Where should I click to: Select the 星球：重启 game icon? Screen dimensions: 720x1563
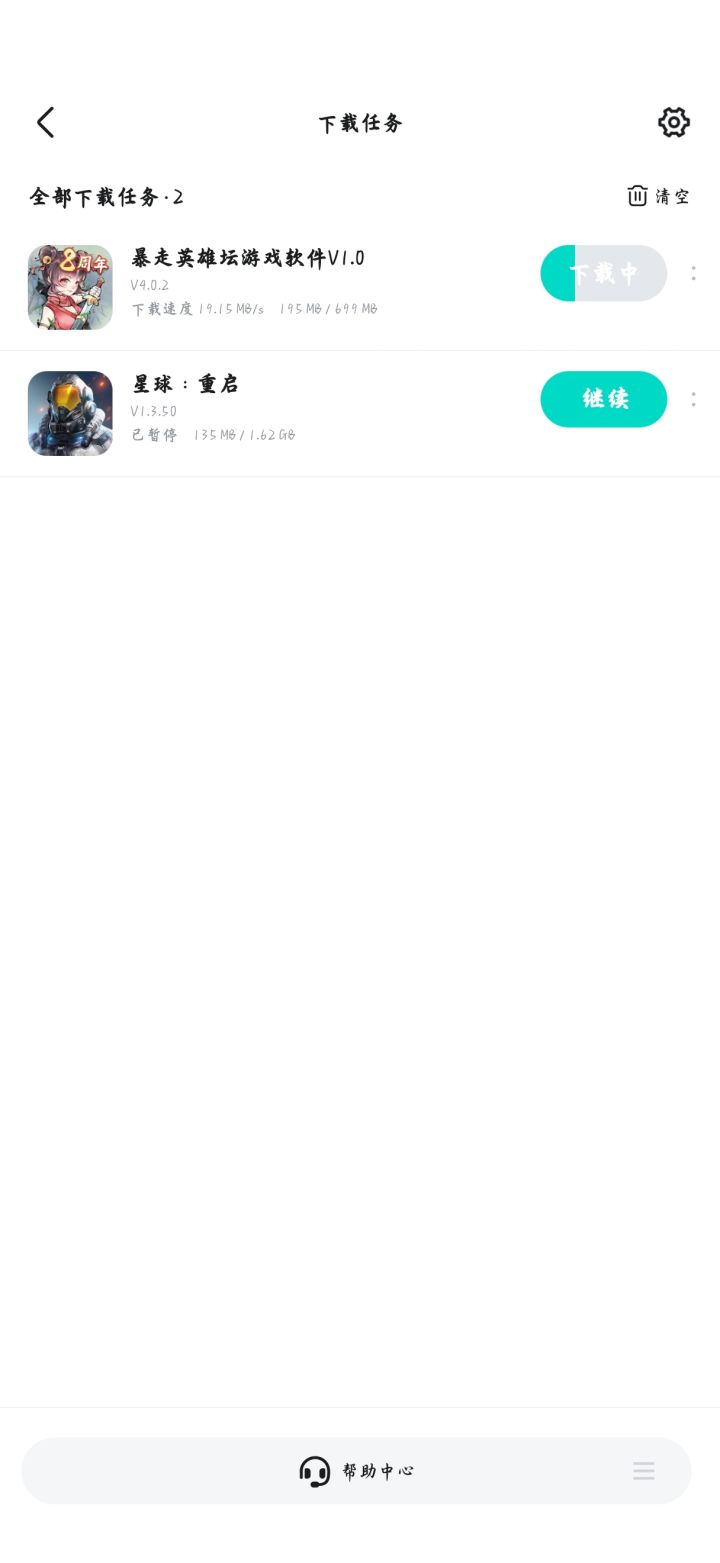pos(70,413)
